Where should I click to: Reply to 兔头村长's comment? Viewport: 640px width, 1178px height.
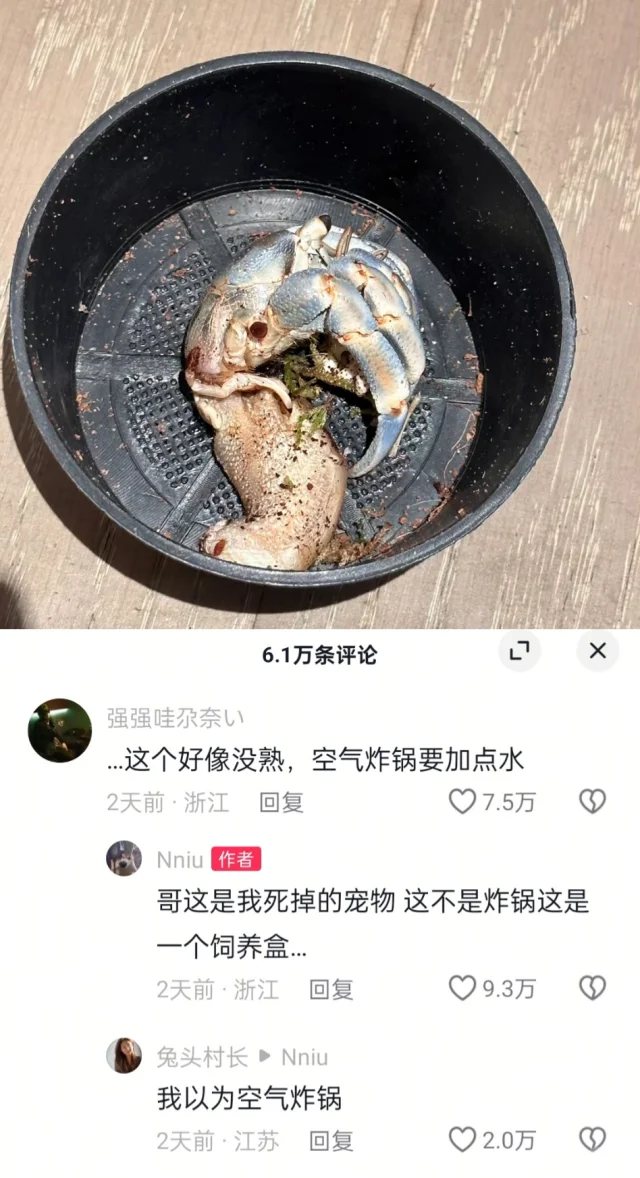click(x=331, y=1140)
